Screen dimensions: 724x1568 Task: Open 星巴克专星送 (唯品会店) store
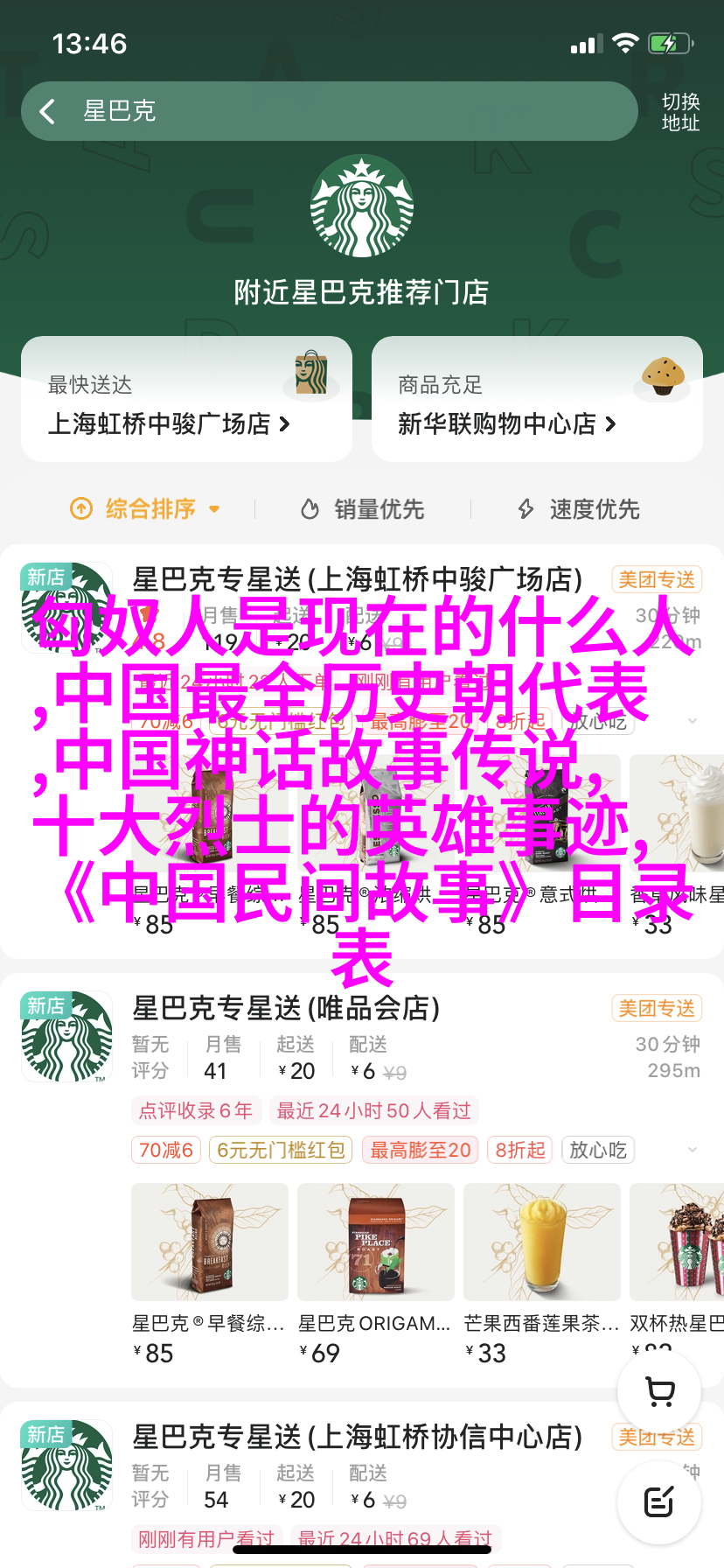(x=286, y=1008)
